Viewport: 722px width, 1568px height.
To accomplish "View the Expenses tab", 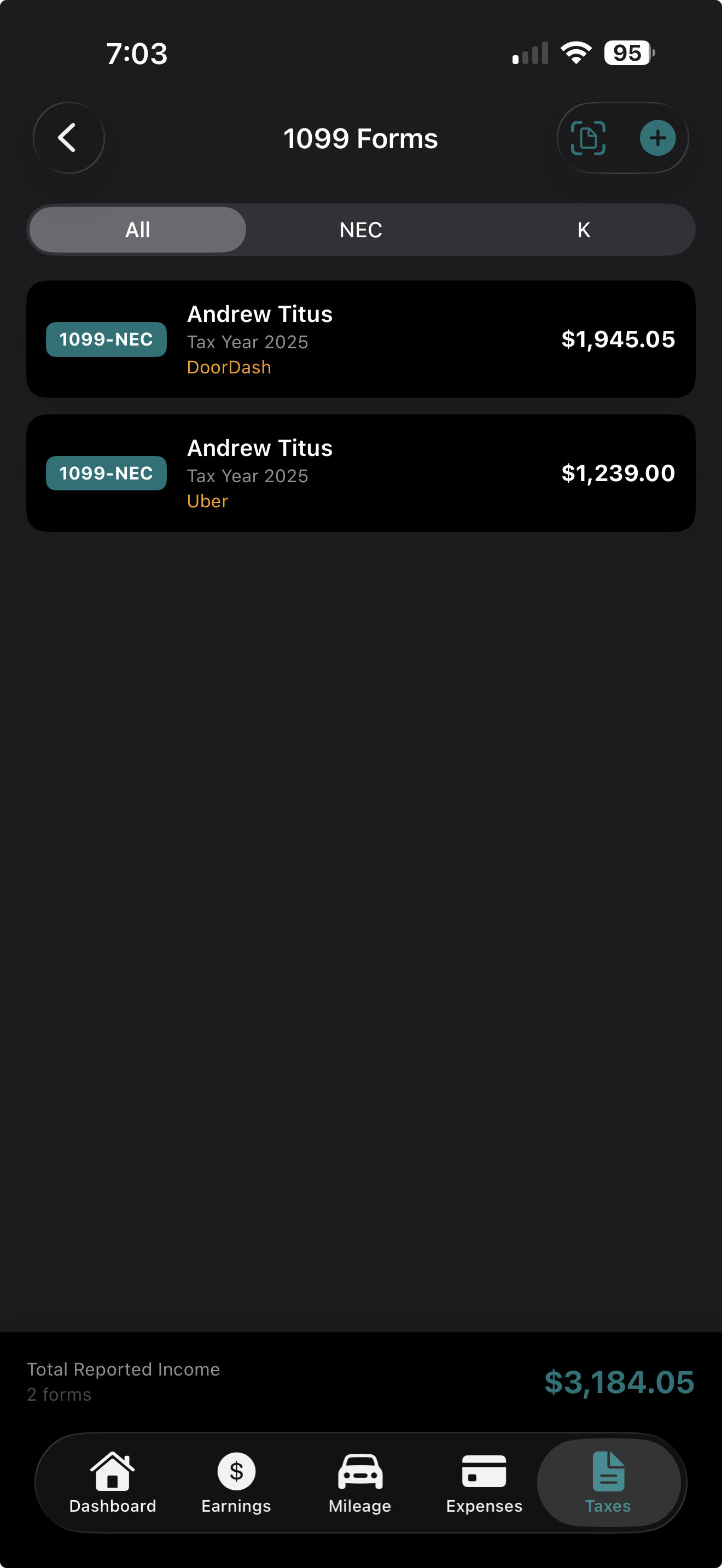I will pyautogui.click(x=484, y=1482).
